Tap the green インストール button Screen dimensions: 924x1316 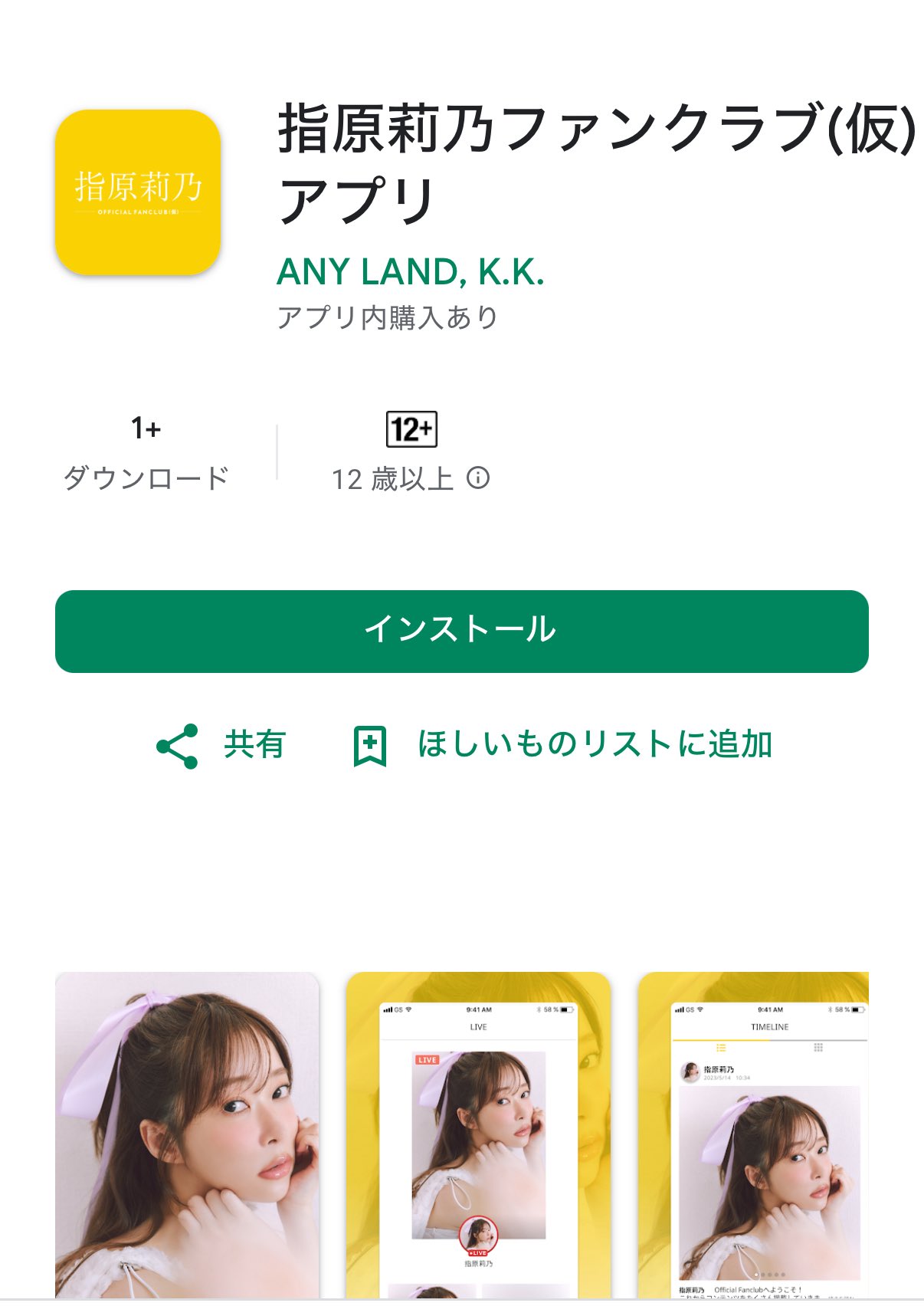tap(461, 631)
